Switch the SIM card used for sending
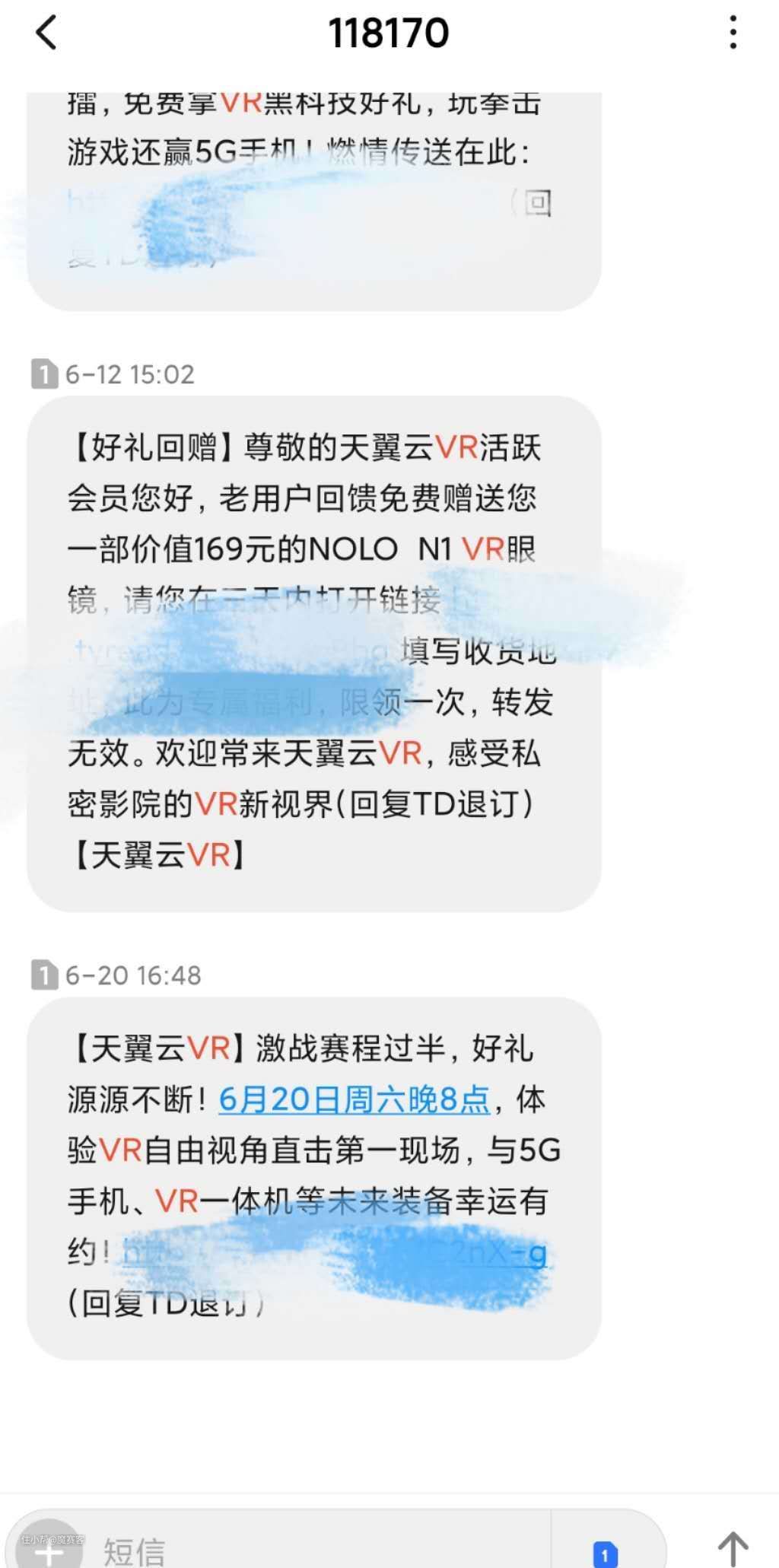Image resolution: width=779 pixels, height=1568 pixels. tap(605, 1554)
